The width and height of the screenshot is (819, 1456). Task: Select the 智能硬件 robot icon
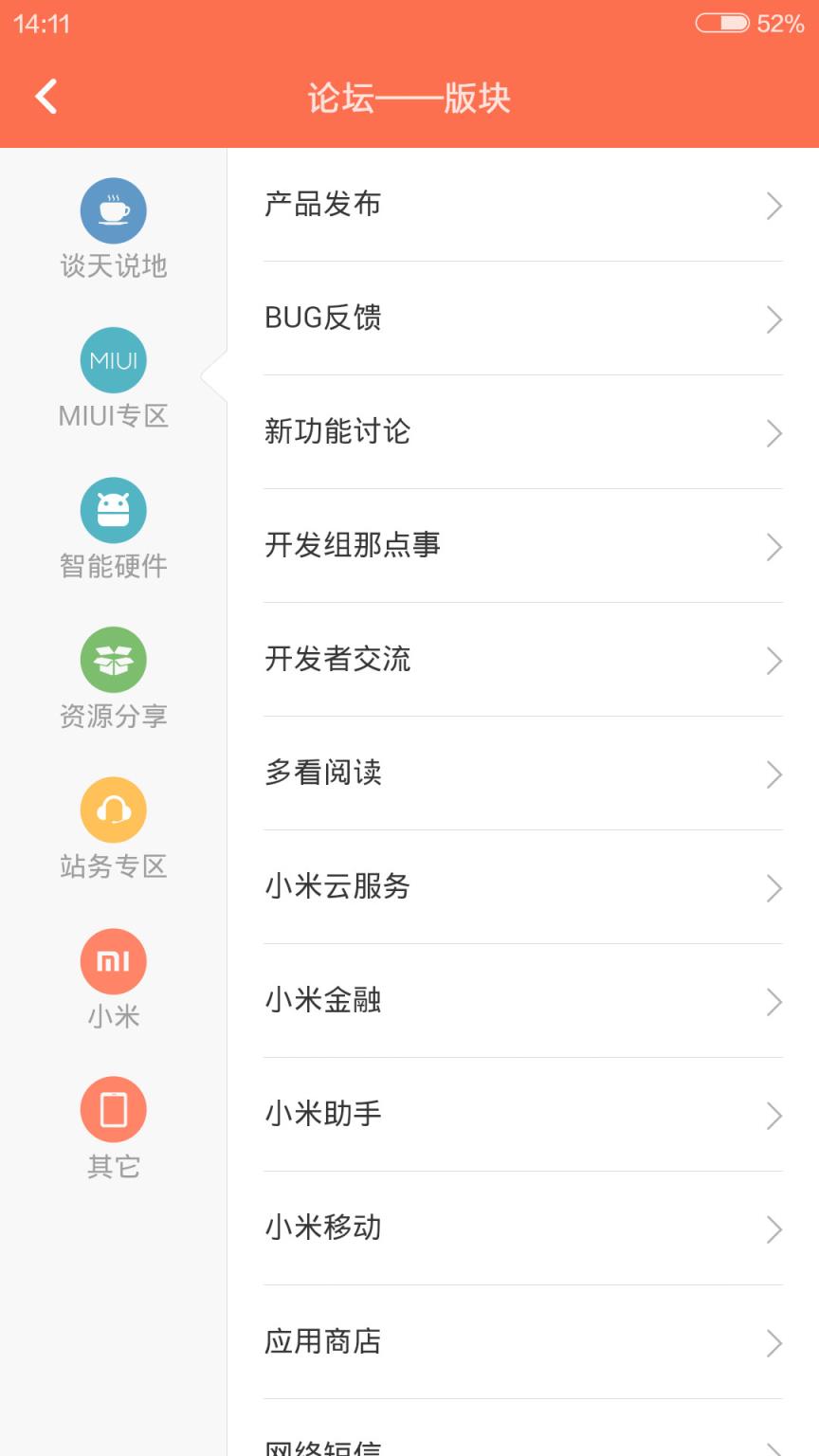tap(113, 510)
